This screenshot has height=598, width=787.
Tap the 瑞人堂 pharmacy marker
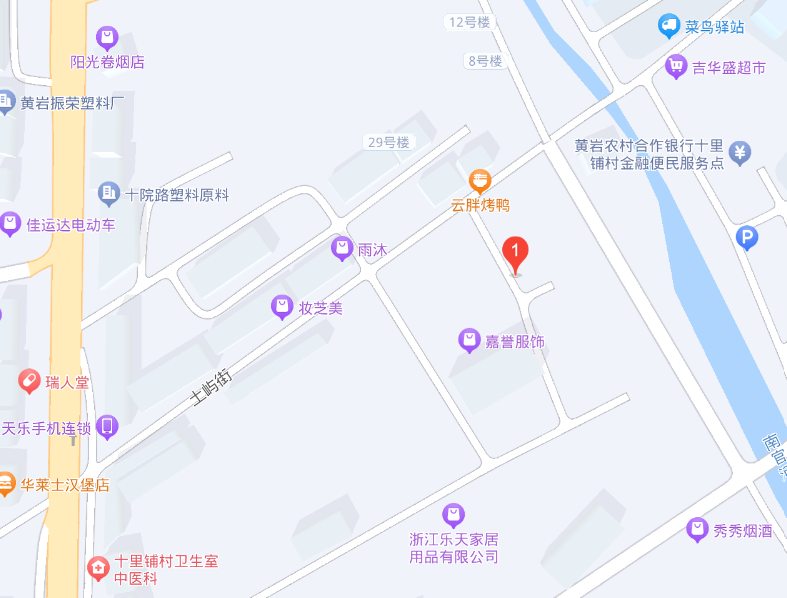point(29,381)
